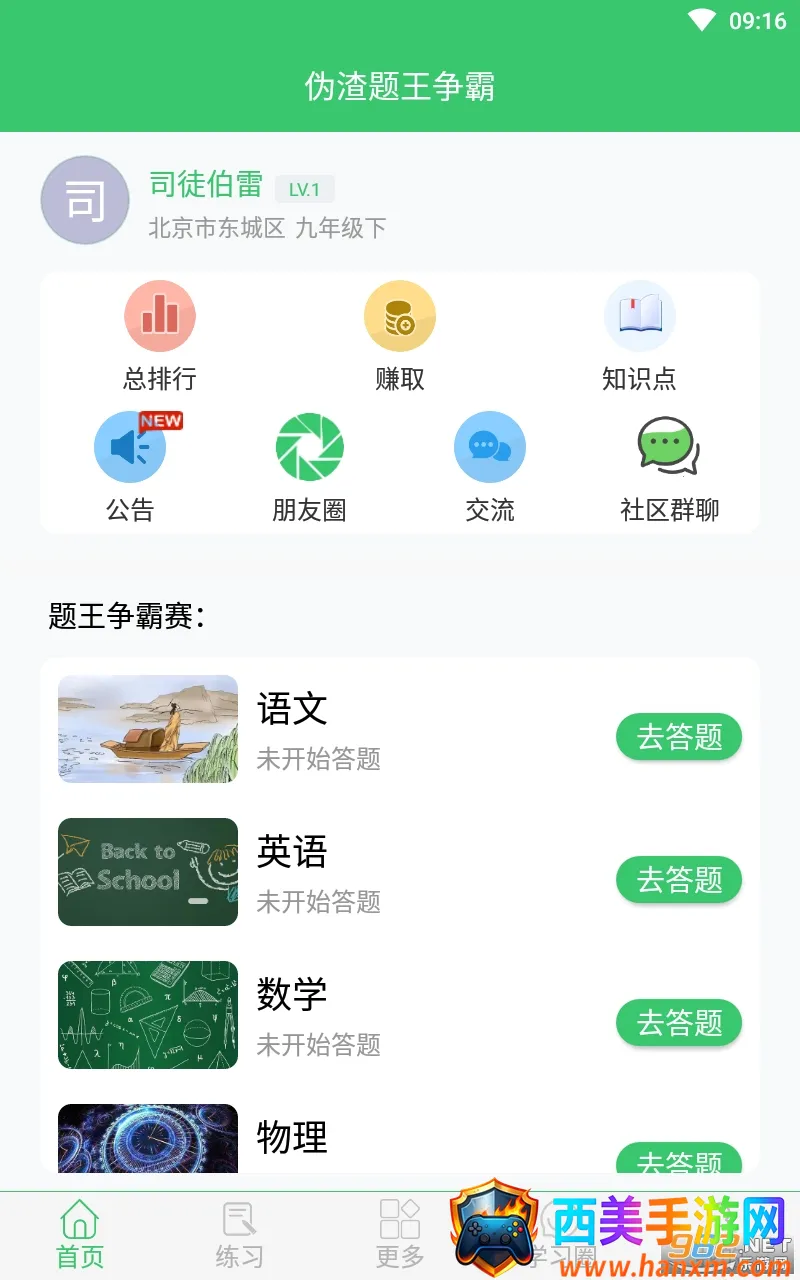
Task: Switch to the 练习 tab
Action: coord(240,1235)
